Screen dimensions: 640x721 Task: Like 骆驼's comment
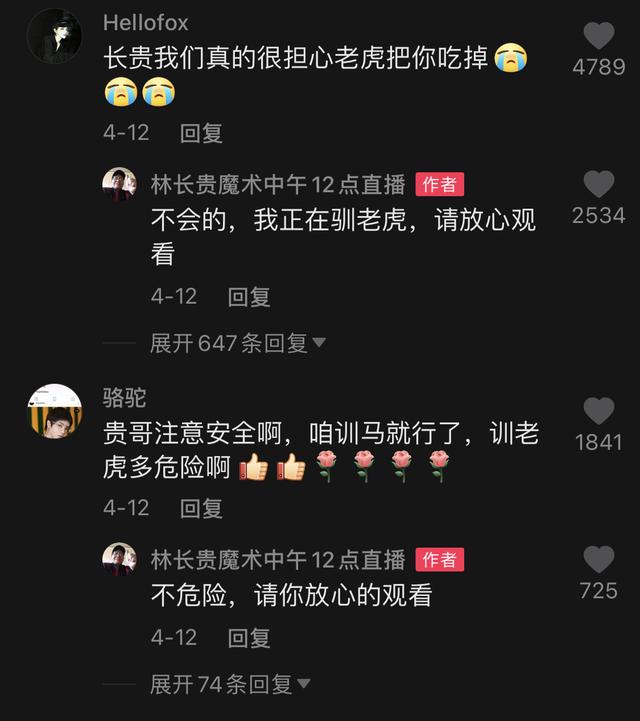coord(598,411)
